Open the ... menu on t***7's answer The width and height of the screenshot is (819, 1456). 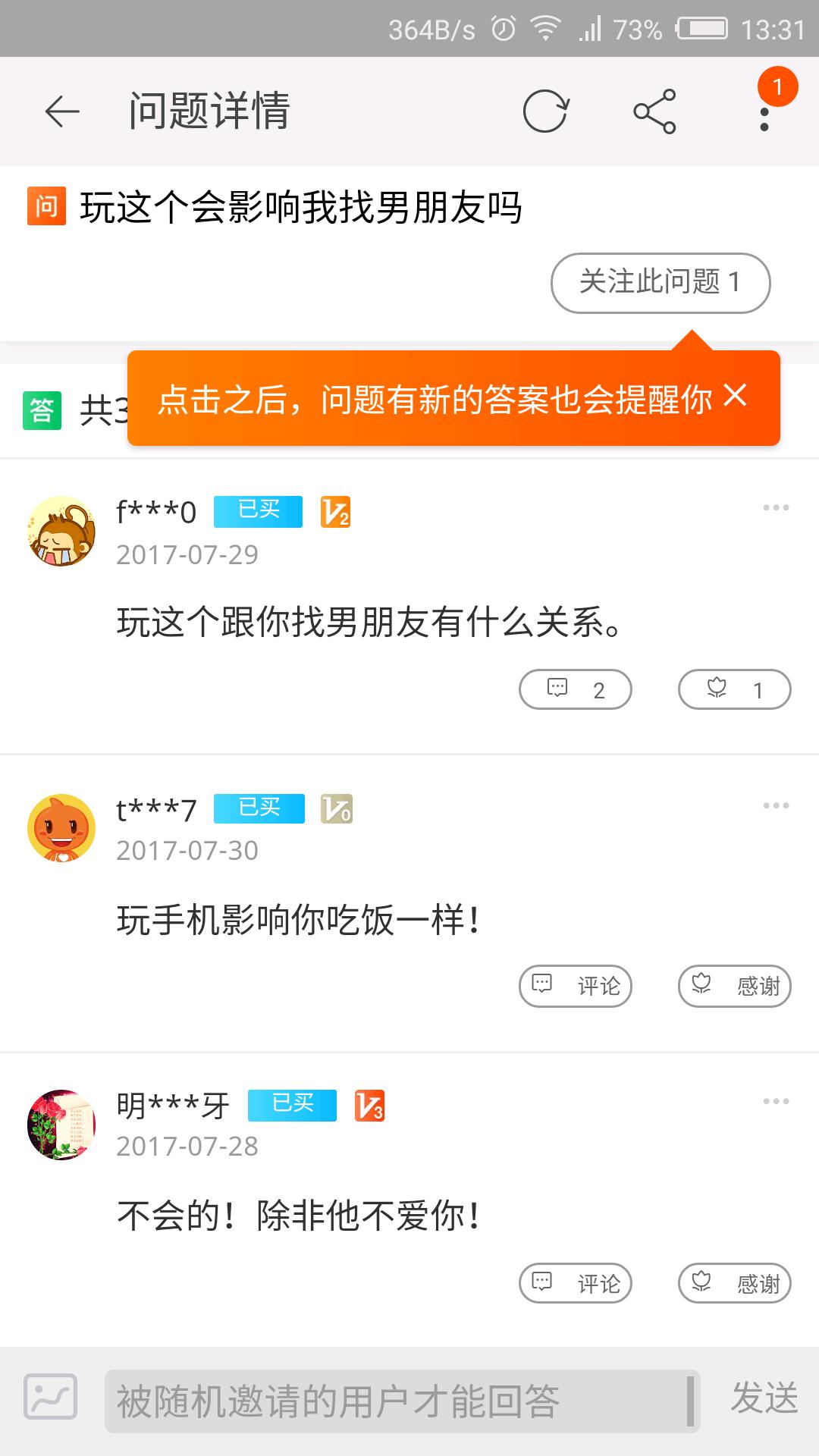click(x=774, y=804)
